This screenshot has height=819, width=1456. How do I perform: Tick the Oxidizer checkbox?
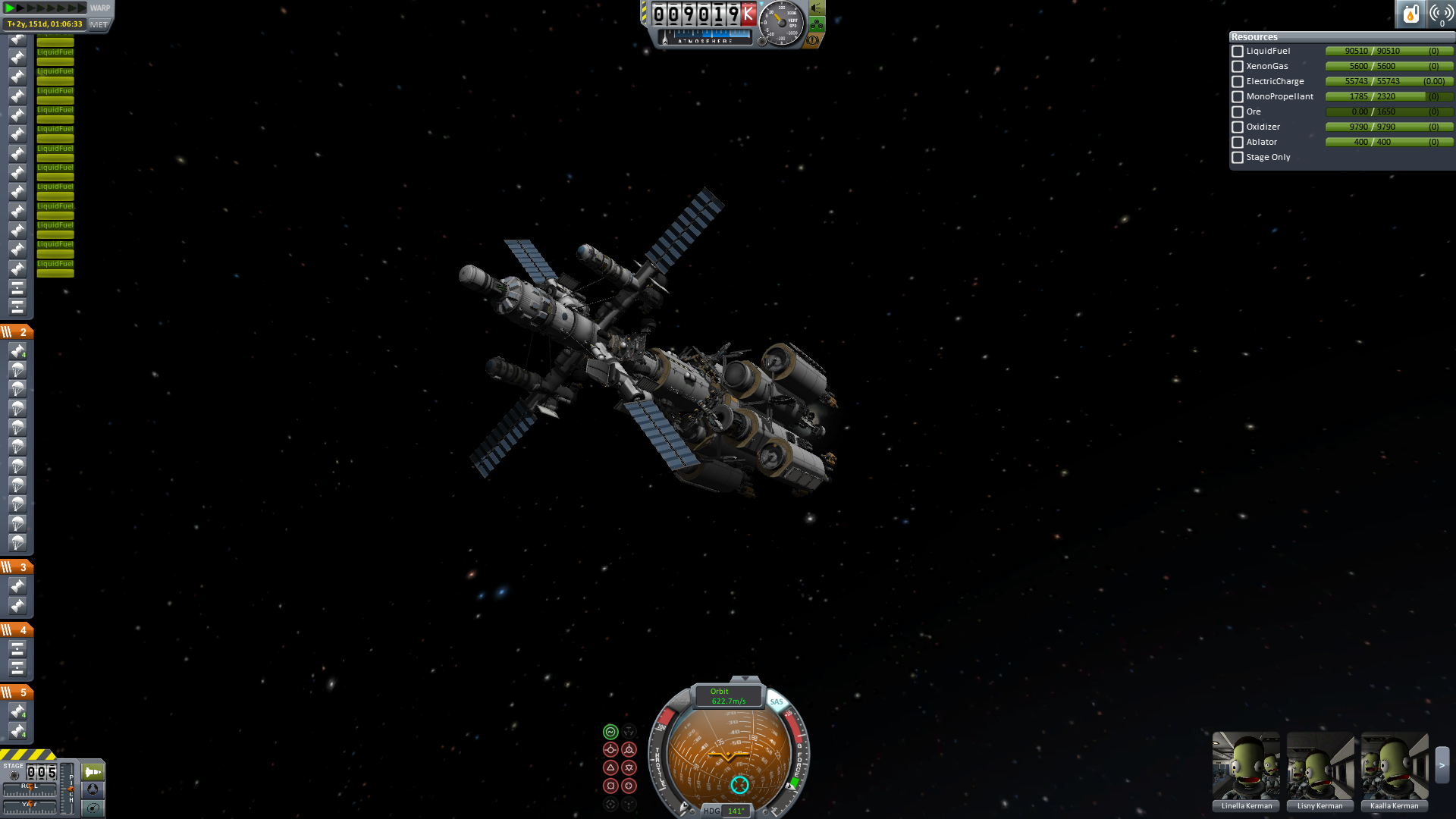pyautogui.click(x=1238, y=127)
